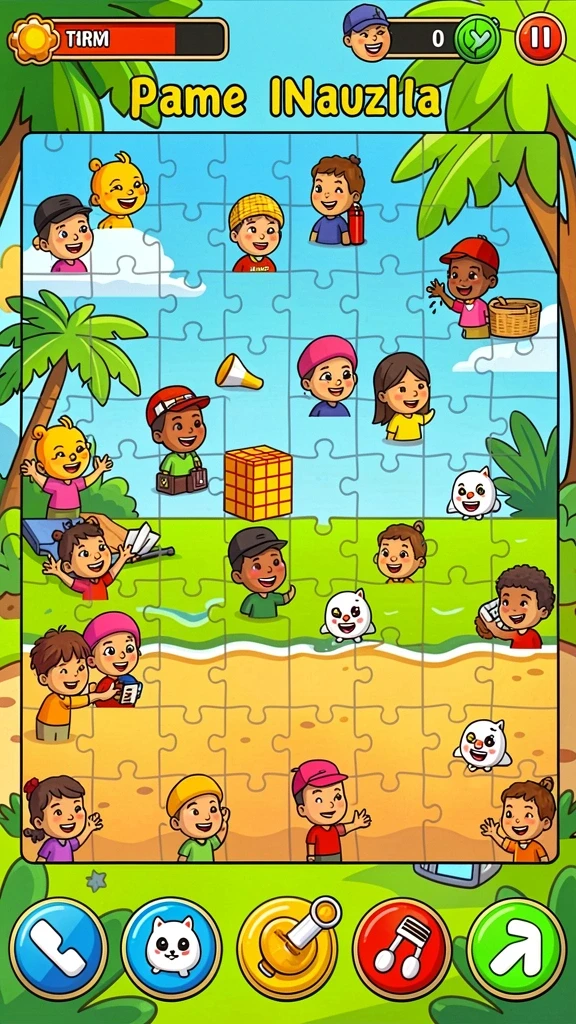Viewport: 576px width, 1024px height.
Task: Tap the green arrow button
Action: point(517,948)
